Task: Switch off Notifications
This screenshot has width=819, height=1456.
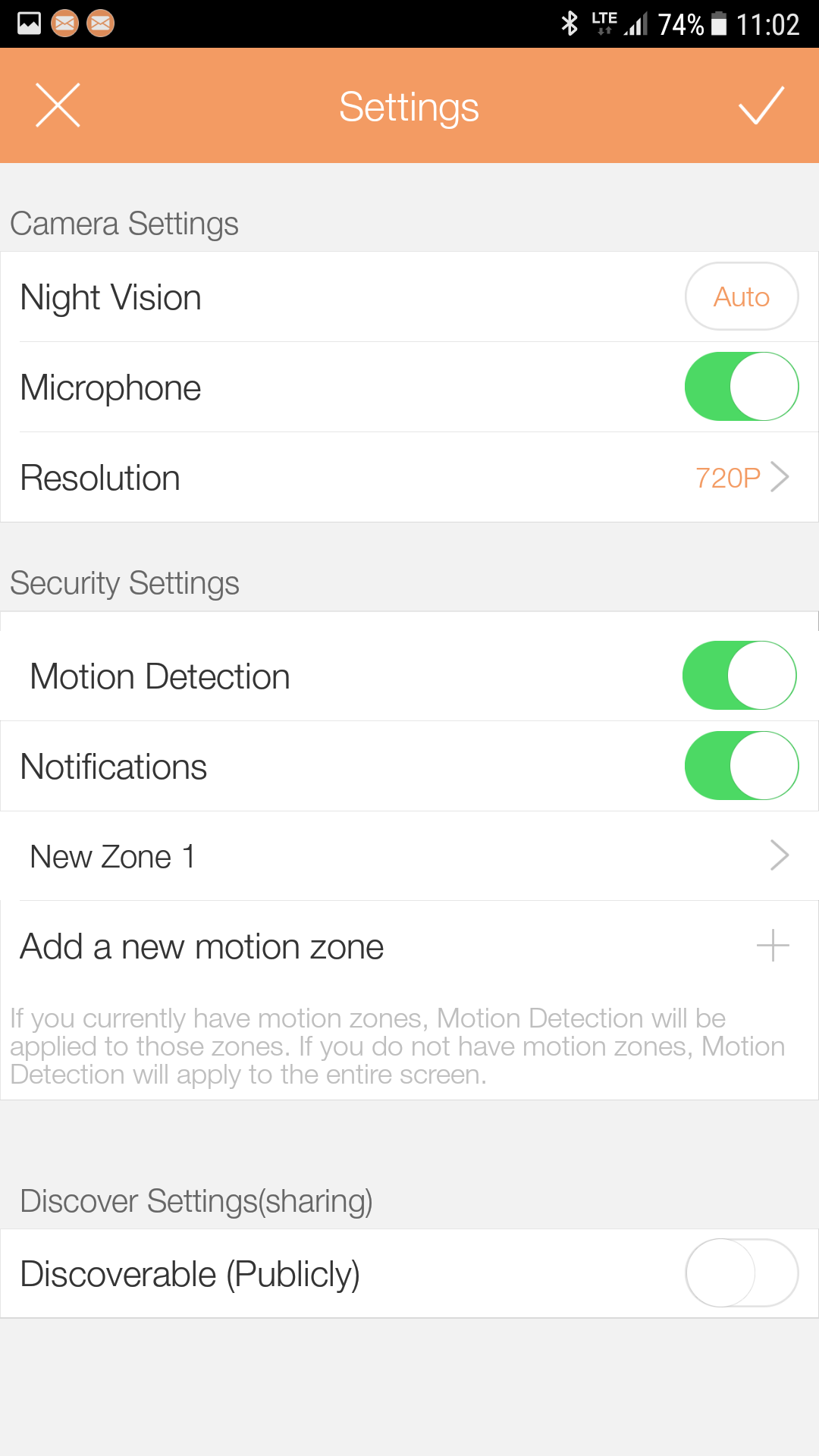Action: point(741,766)
